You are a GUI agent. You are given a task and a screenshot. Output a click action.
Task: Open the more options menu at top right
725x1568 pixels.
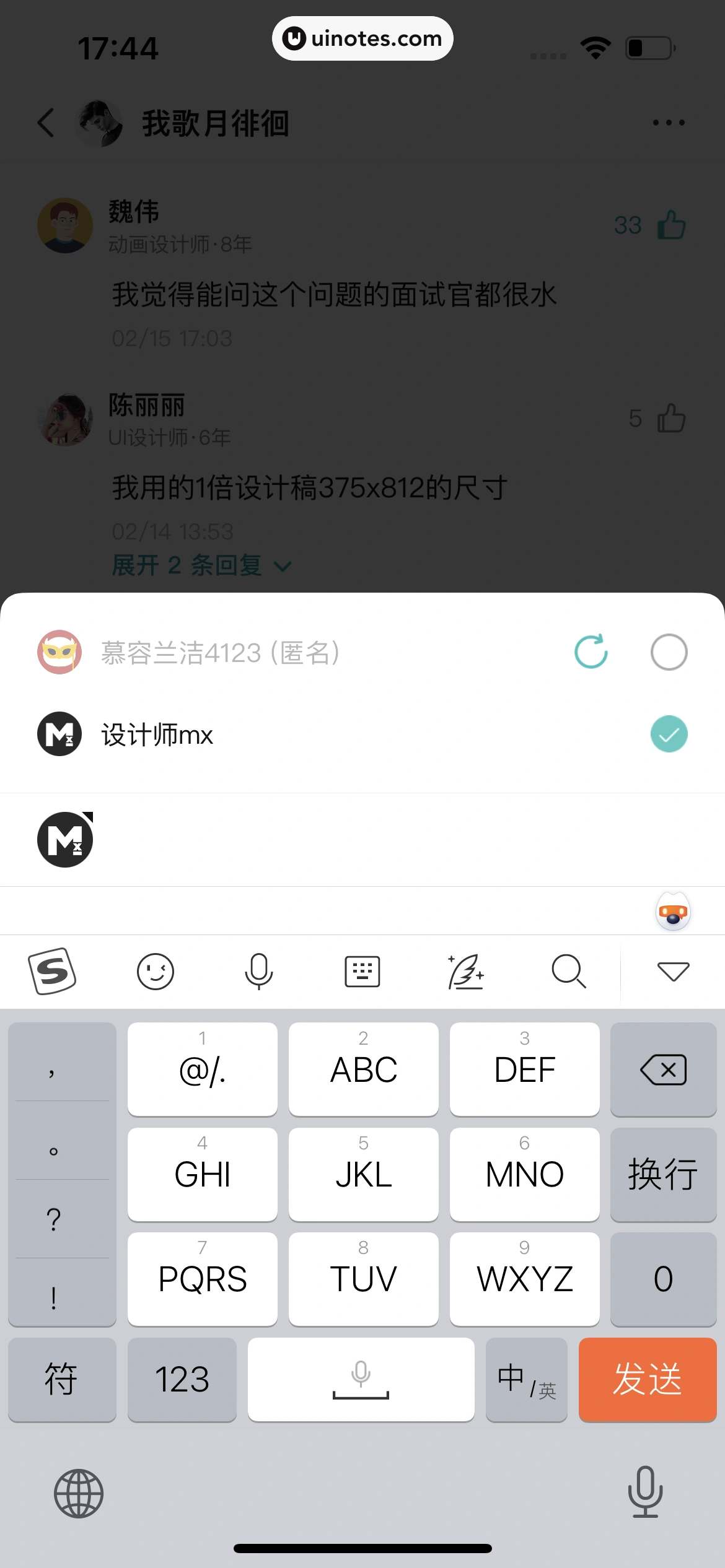point(669,122)
